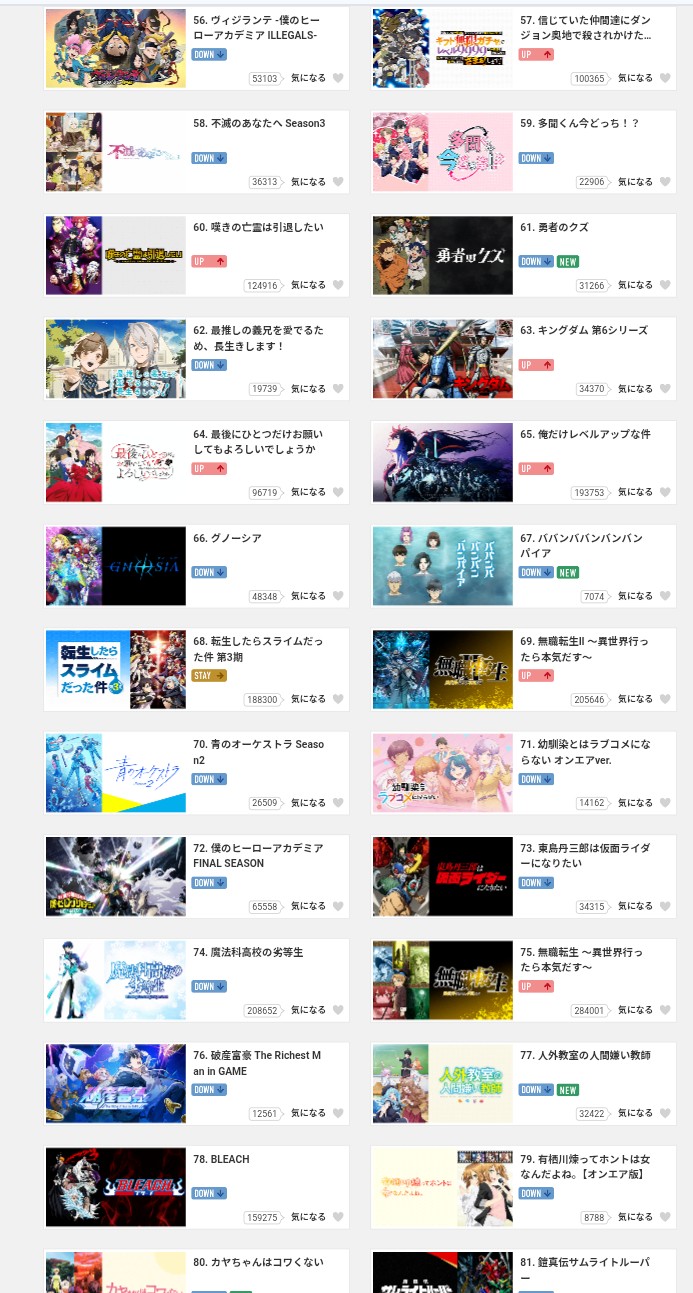Favorite 俺だけレベルアップな件 with heart
This screenshot has width=693, height=1293.
(665, 492)
